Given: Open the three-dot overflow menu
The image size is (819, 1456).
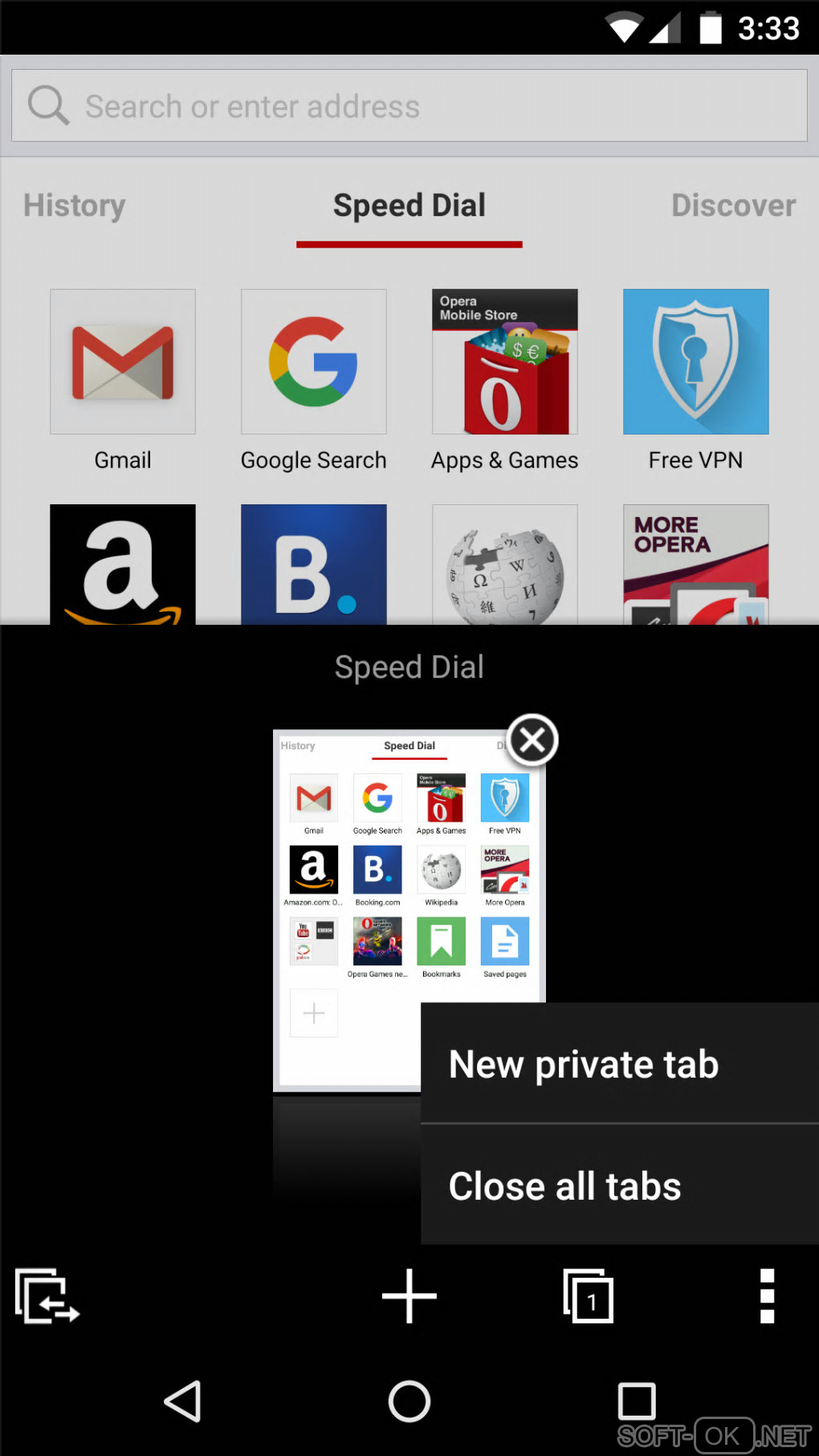Looking at the screenshot, I should click(767, 1295).
